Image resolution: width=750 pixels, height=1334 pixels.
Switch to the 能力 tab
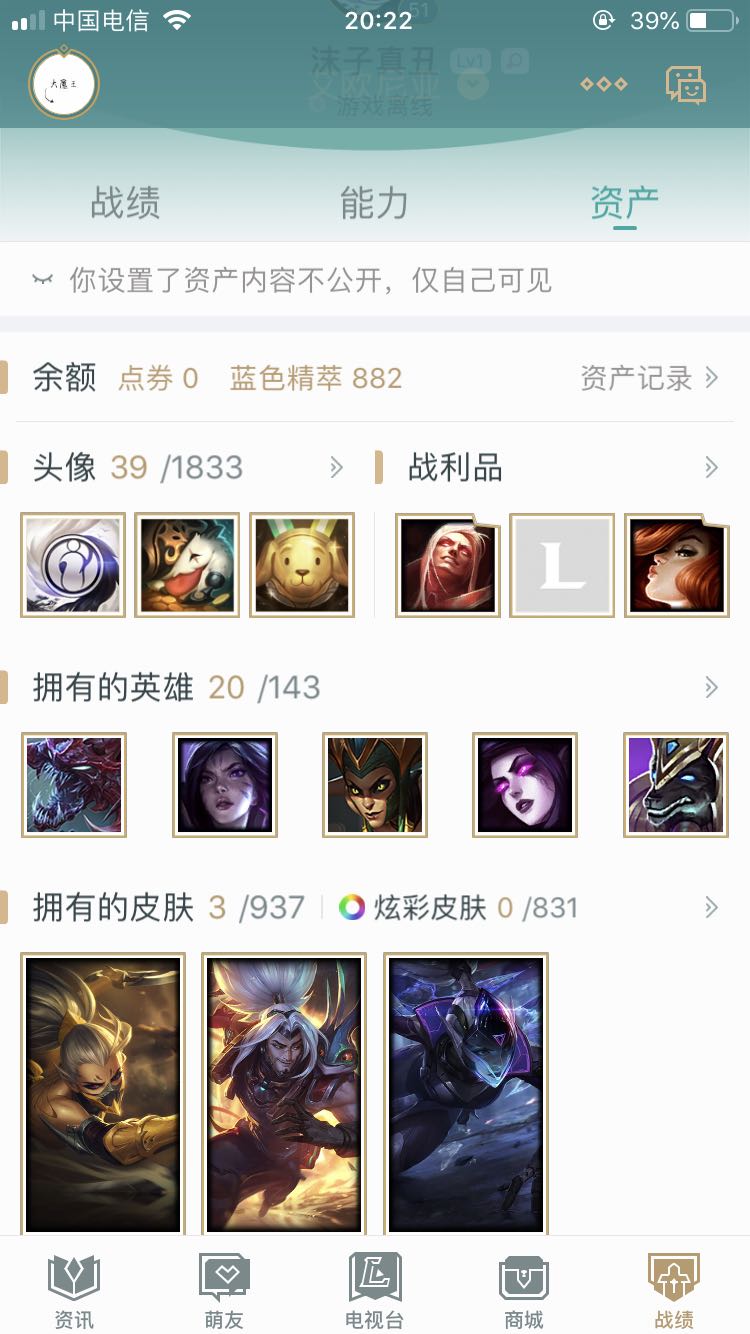click(x=374, y=203)
